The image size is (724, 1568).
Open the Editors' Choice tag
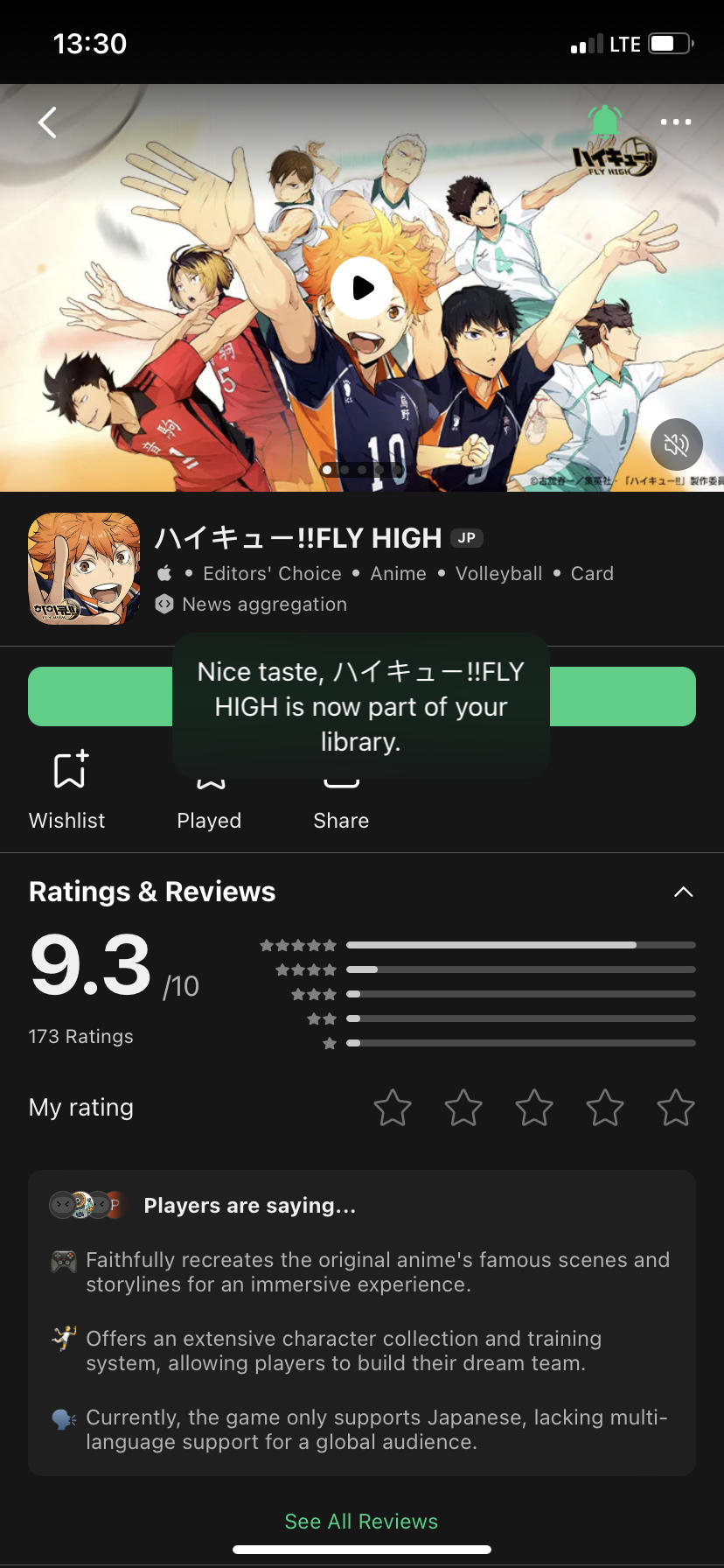[x=272, y=574]
